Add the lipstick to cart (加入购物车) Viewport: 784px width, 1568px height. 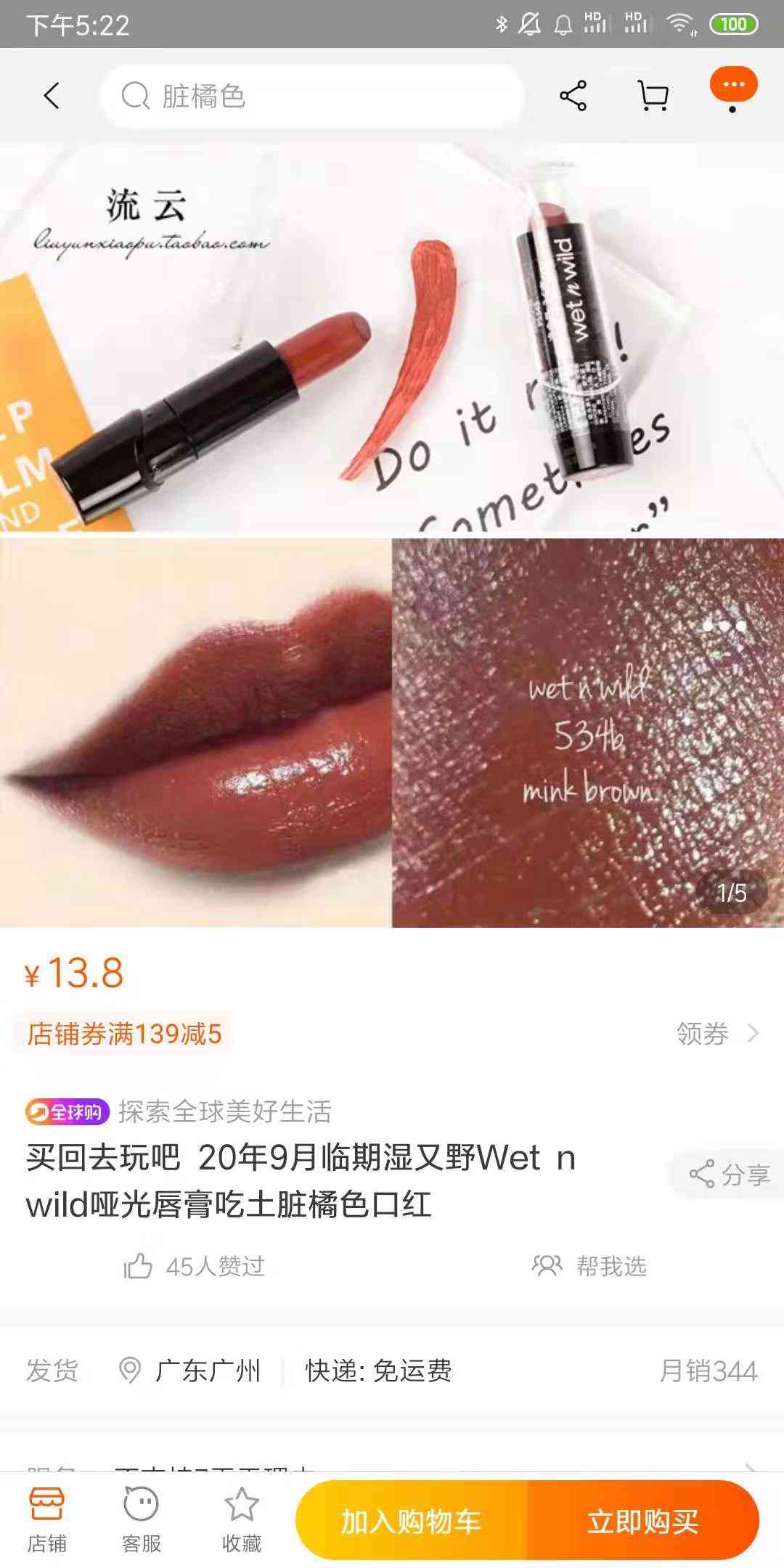pyautogui.click(x=411, y=1521)
